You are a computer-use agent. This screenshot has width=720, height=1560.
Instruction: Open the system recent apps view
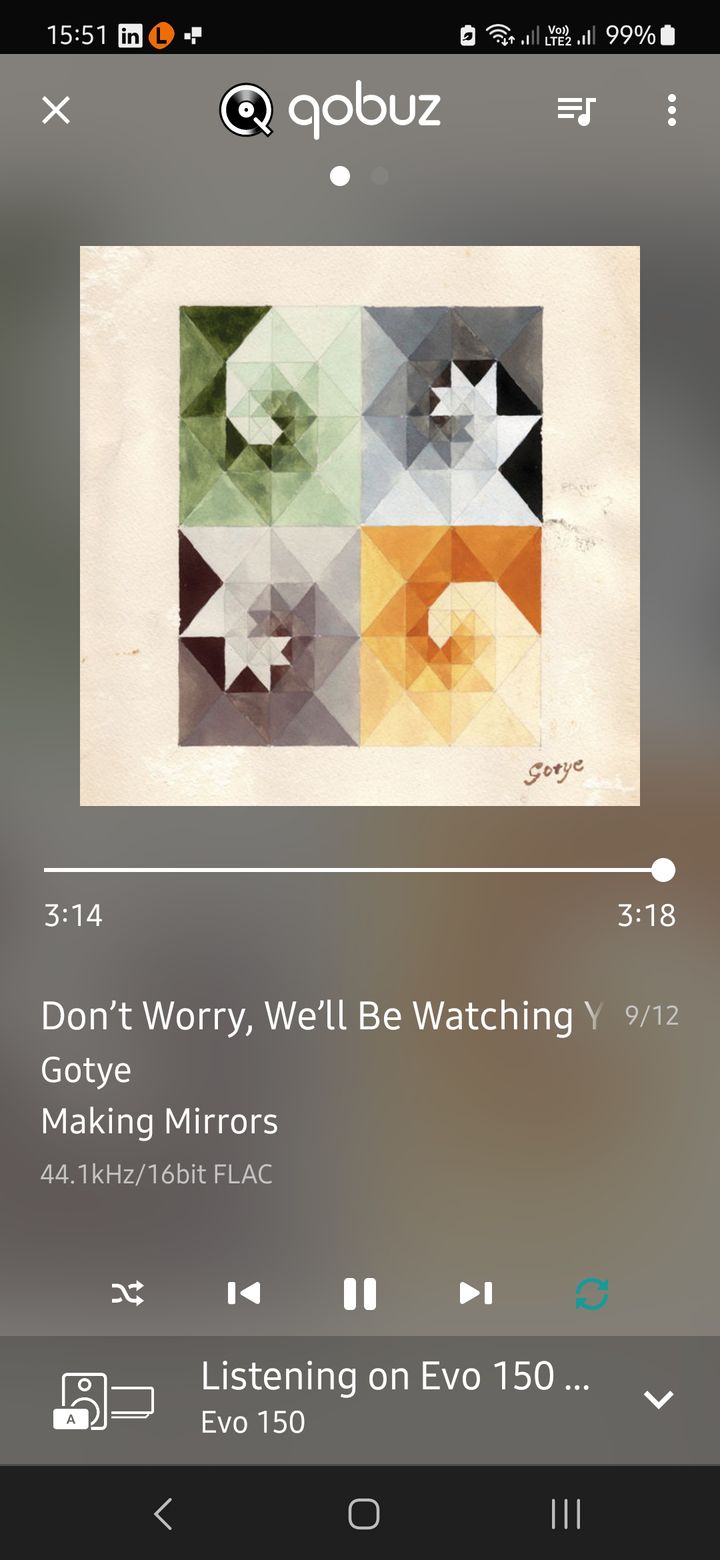point(566,1514)
